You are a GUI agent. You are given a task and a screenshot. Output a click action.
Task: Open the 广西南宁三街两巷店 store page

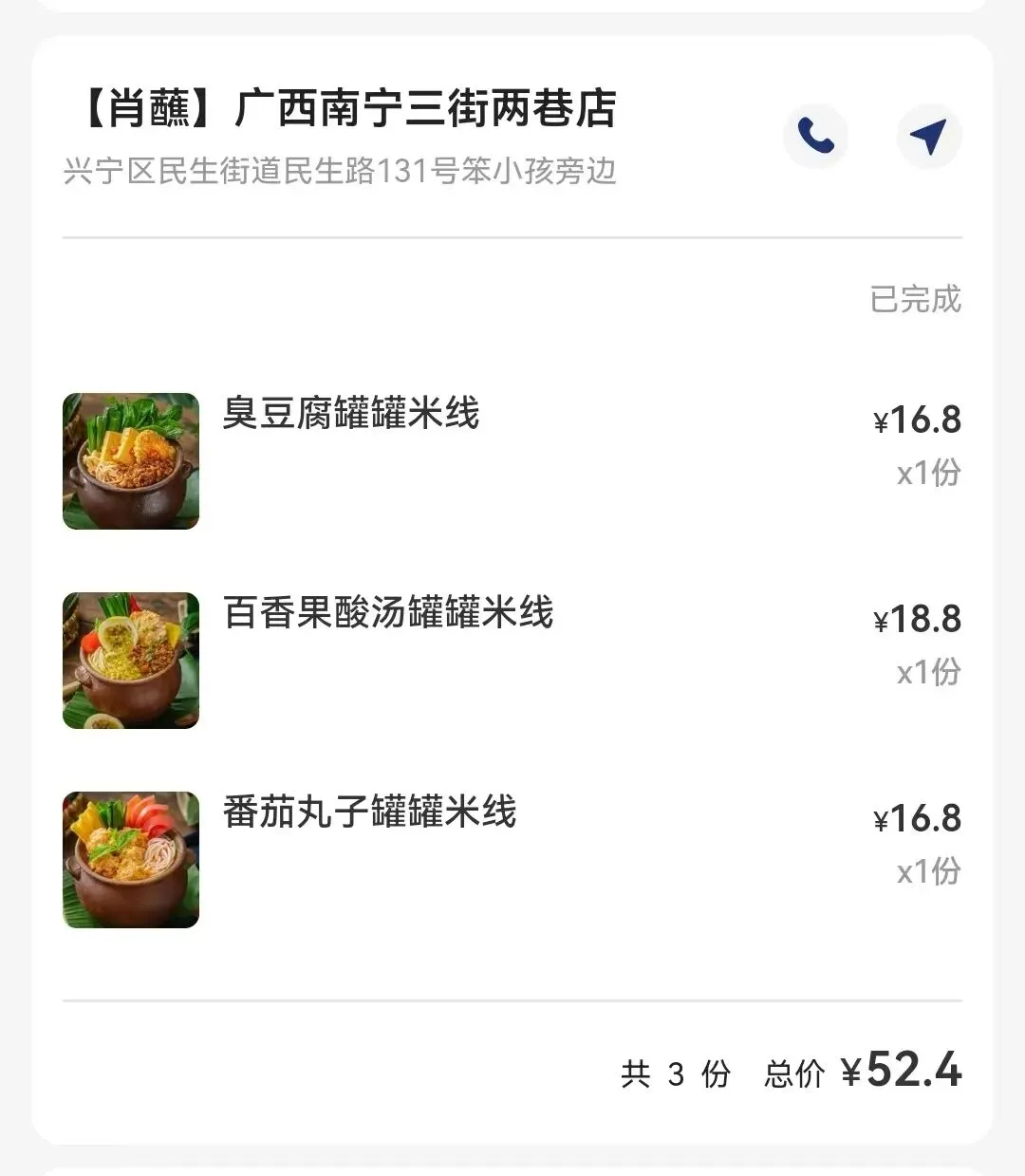tap(347, 108)
